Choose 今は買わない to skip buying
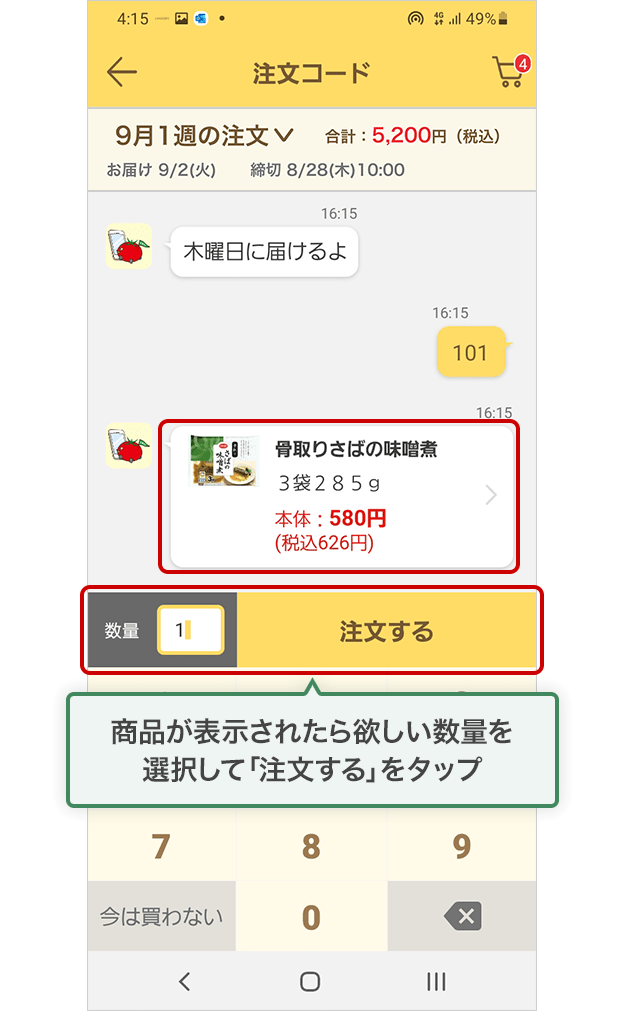This screenshot has width=626, height=1011. pyautogui.click(x=162, y=916)
